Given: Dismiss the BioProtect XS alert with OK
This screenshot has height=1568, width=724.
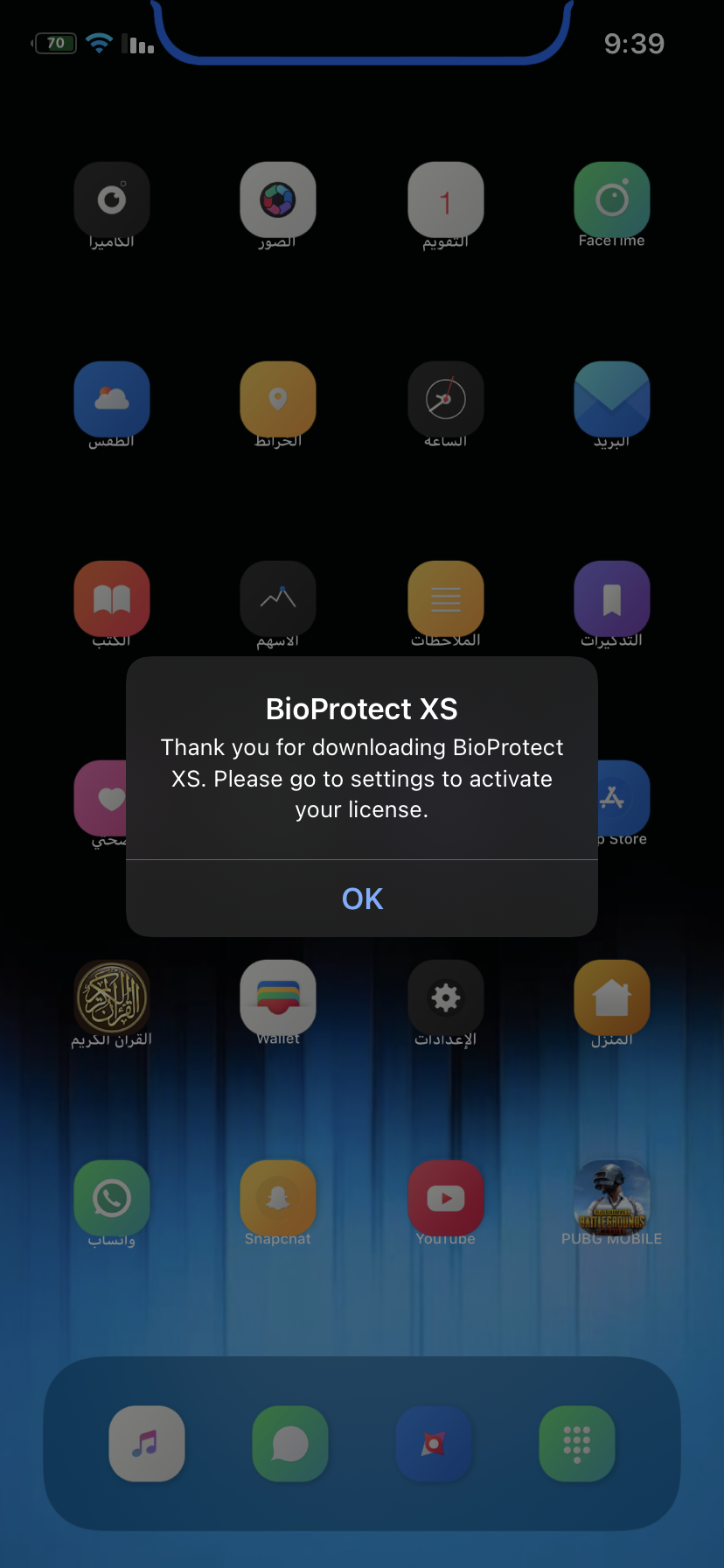Looking at the screenshot, I should coord(362,899).
